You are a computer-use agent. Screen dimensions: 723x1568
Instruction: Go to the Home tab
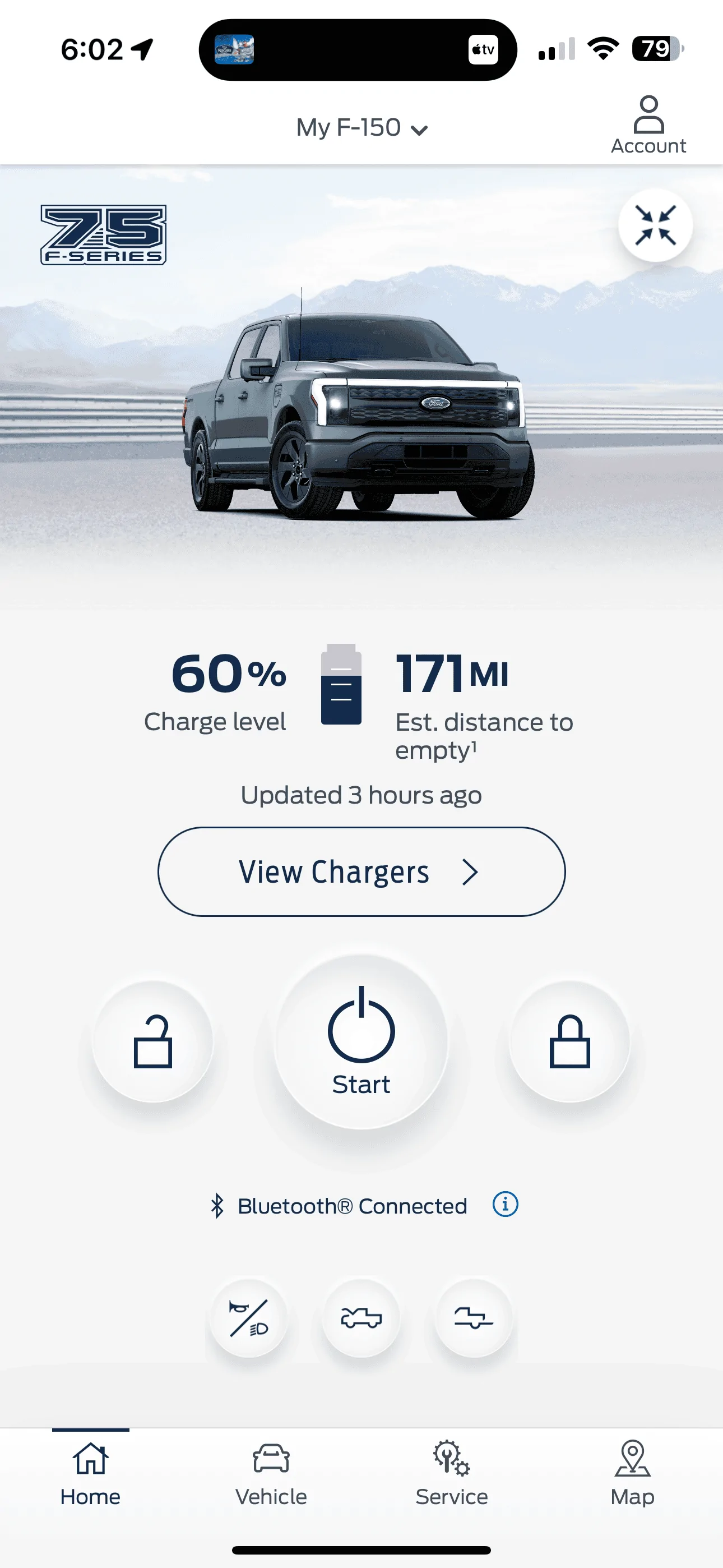90,1473
